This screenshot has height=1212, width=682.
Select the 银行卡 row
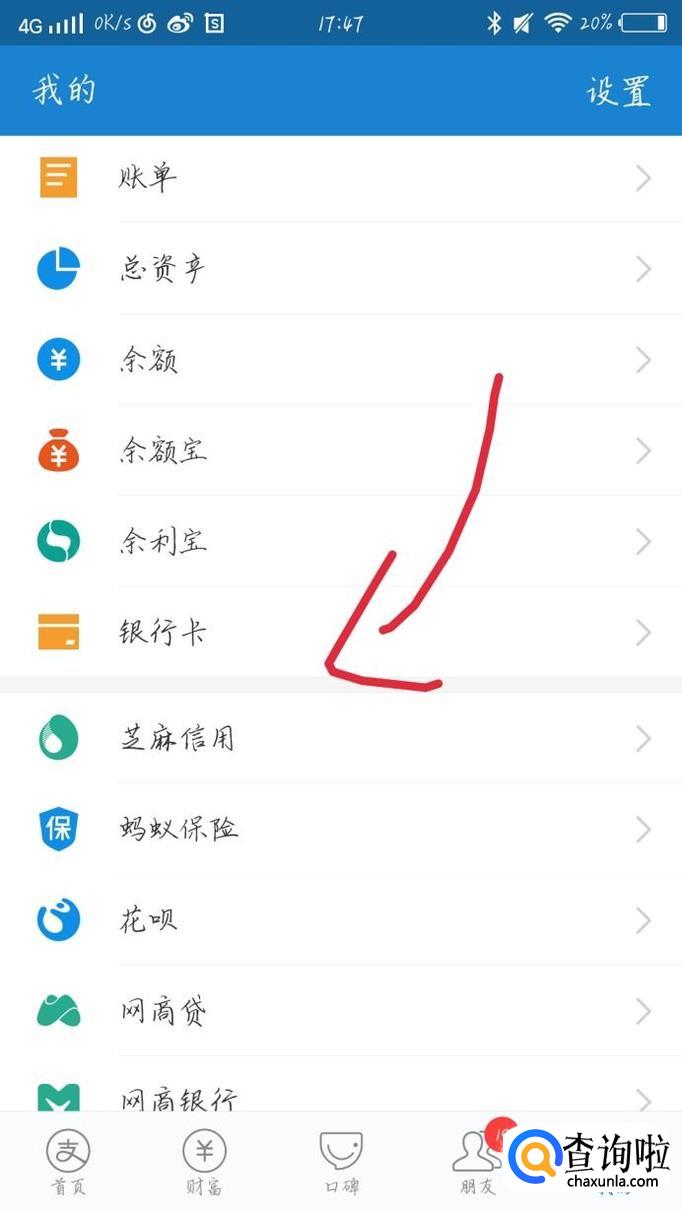click(340, 633)
